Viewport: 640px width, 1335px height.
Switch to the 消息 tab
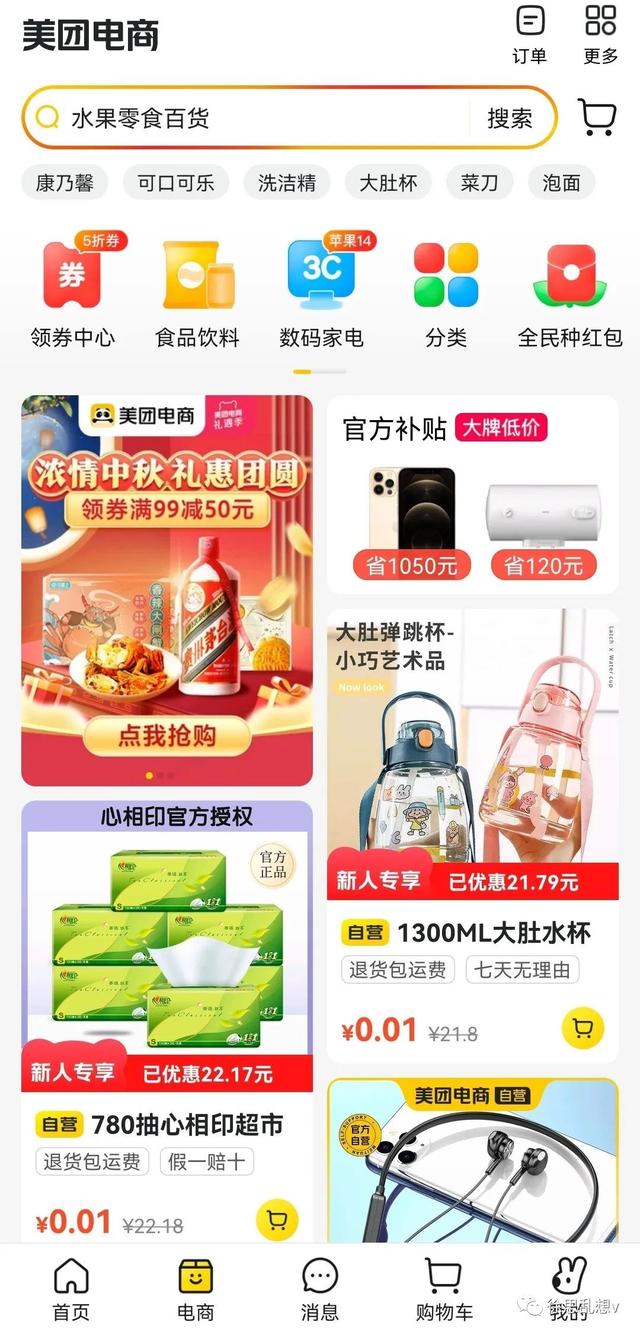click(x=320, y=1290)
